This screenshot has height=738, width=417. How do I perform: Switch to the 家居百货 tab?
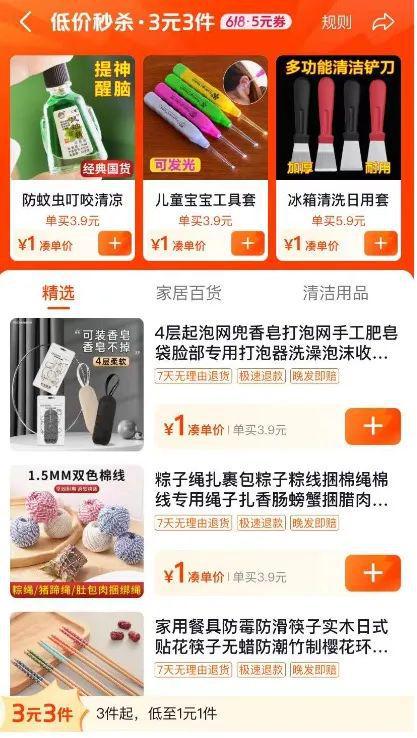pyautogui.click(x=188, y=293)
